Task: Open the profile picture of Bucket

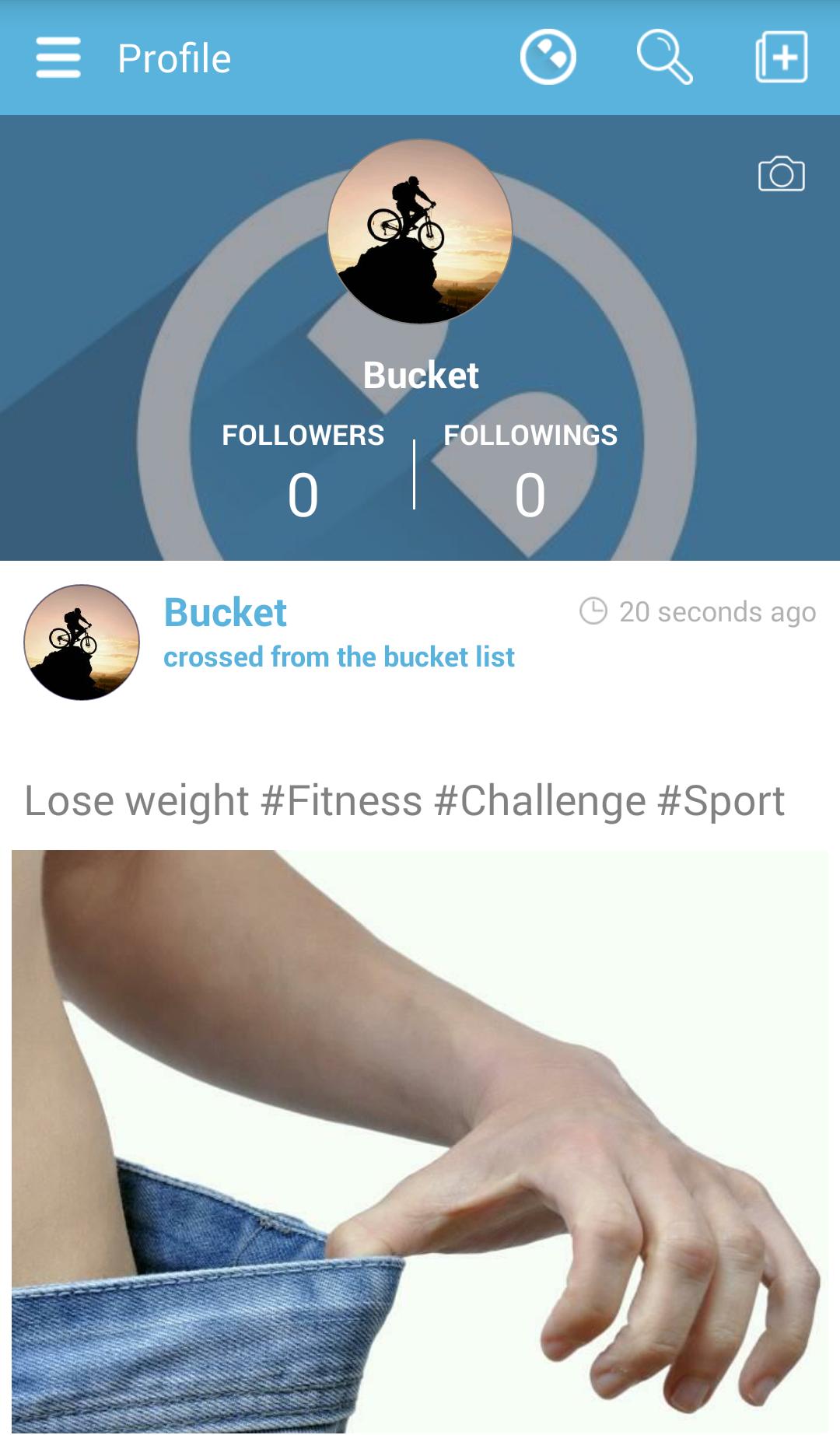Action: coord(420,231)
